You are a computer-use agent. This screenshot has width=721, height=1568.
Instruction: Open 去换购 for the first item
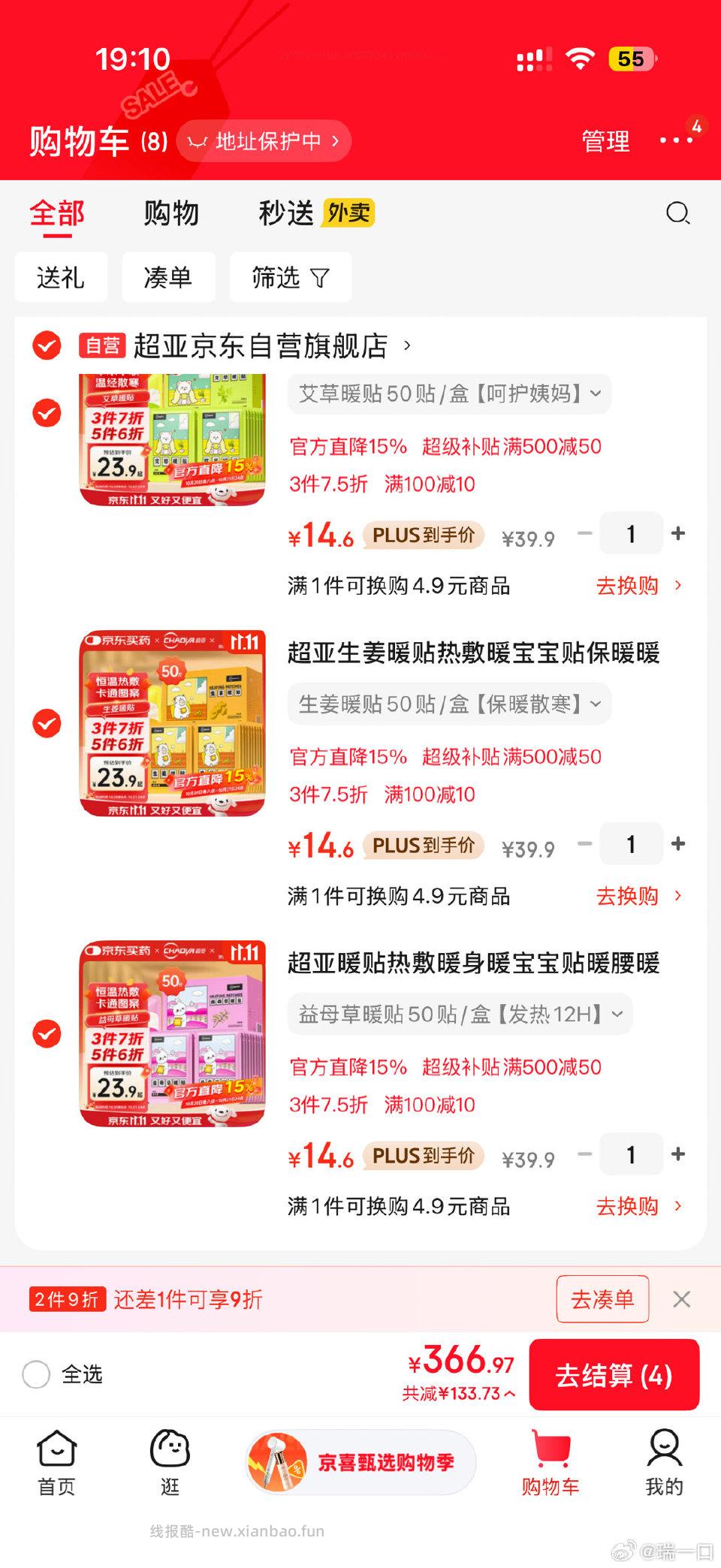tap(629, 586)
